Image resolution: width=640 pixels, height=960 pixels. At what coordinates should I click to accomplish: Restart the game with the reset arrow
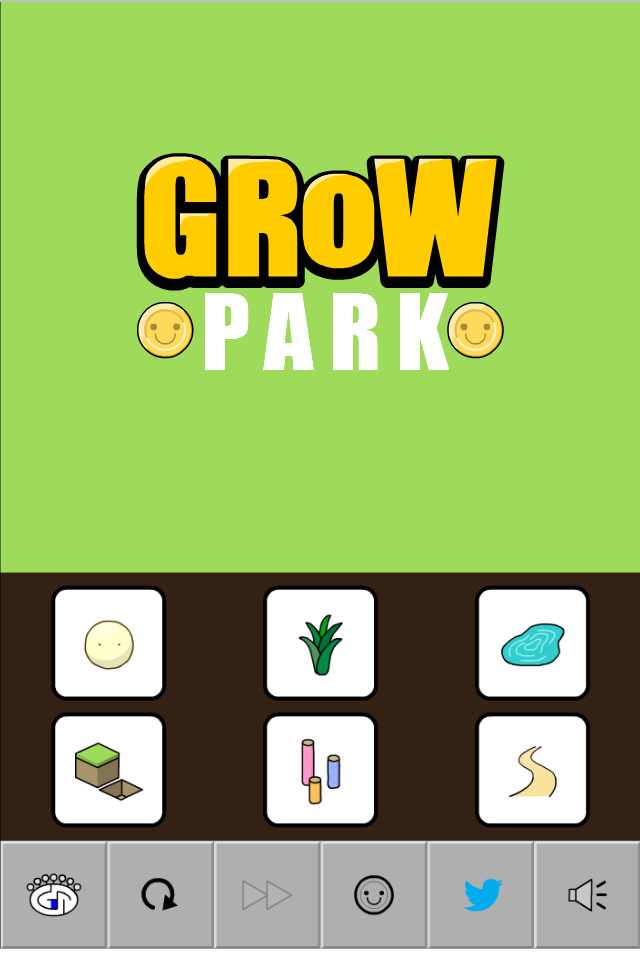pyautogui.click(x=160, y=894)
